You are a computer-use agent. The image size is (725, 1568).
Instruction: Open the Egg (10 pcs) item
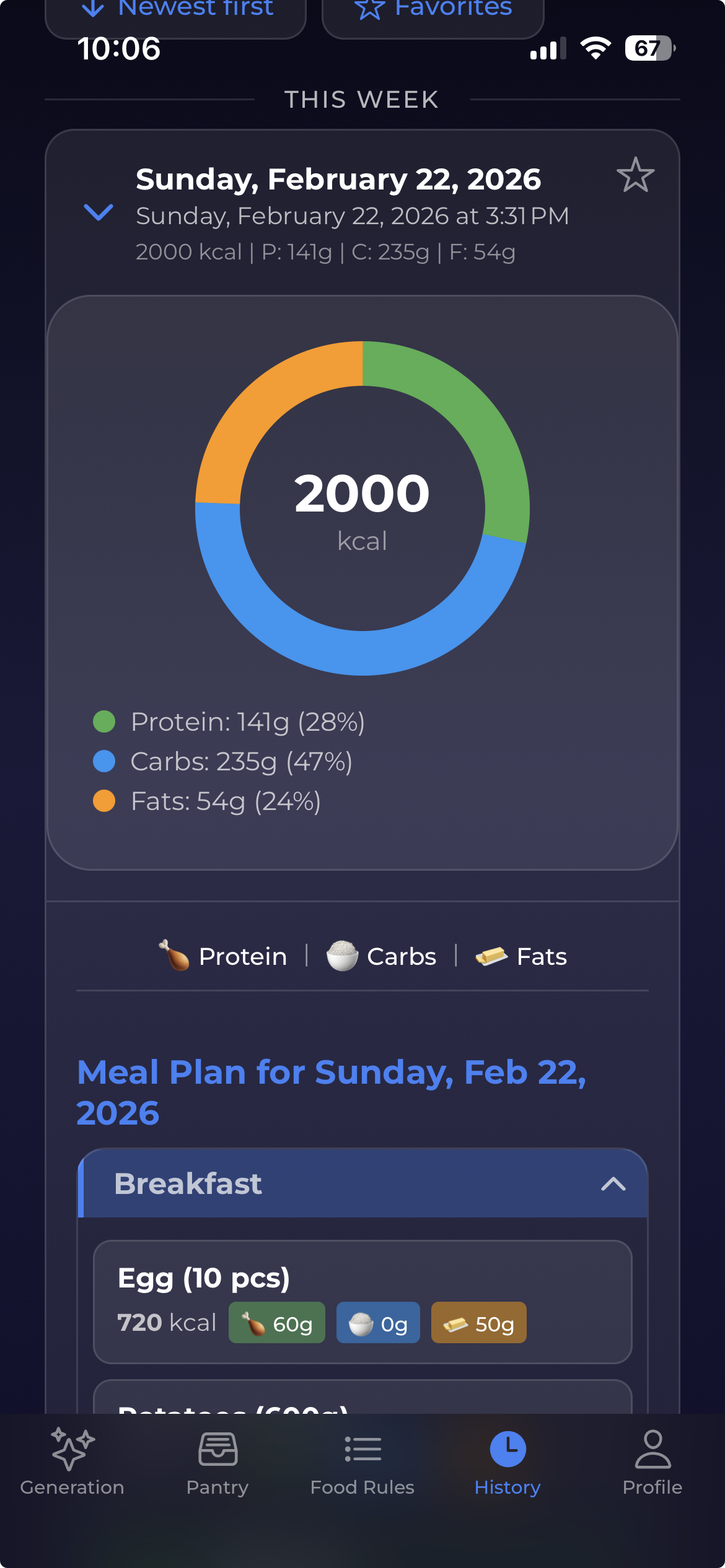[x=362, y=1302]
